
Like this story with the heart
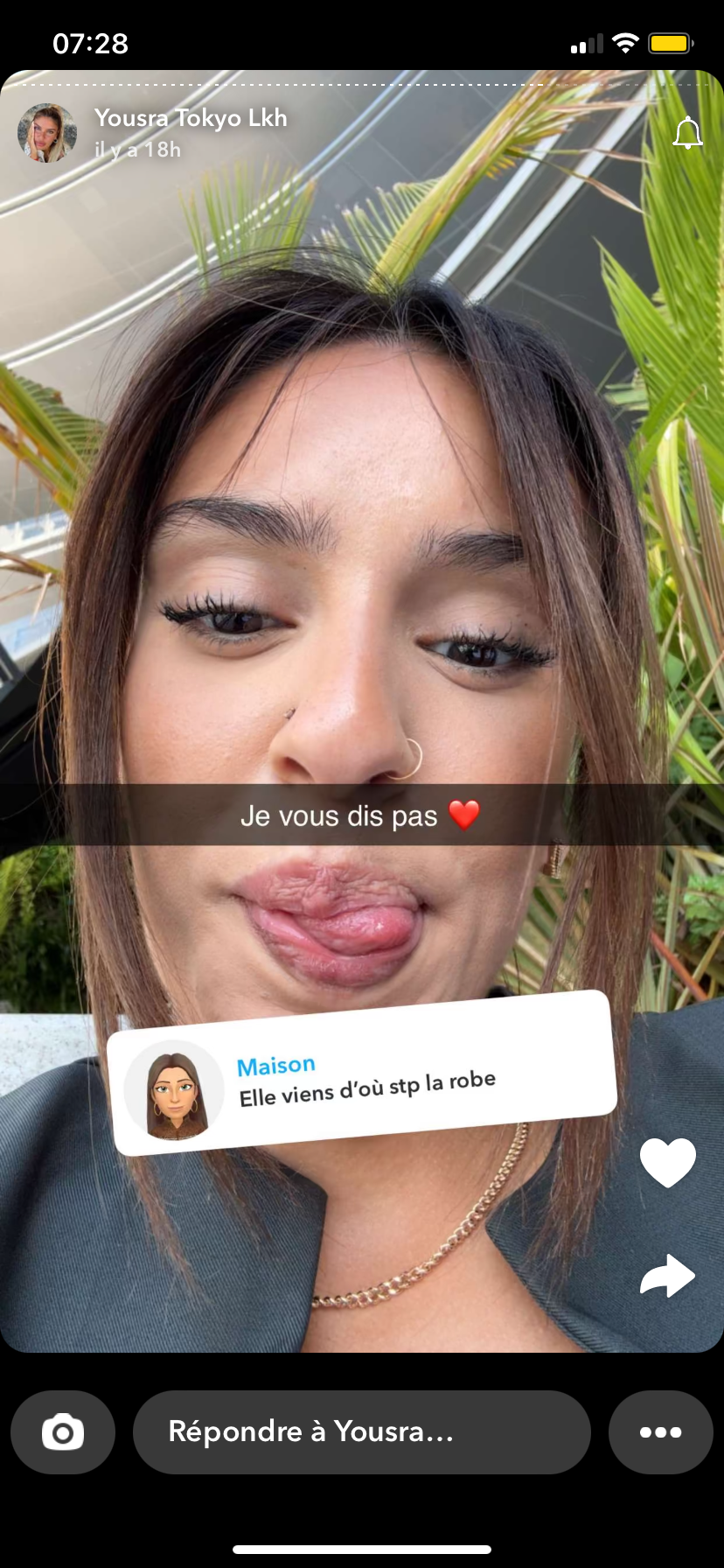[x=667, y=1162]
